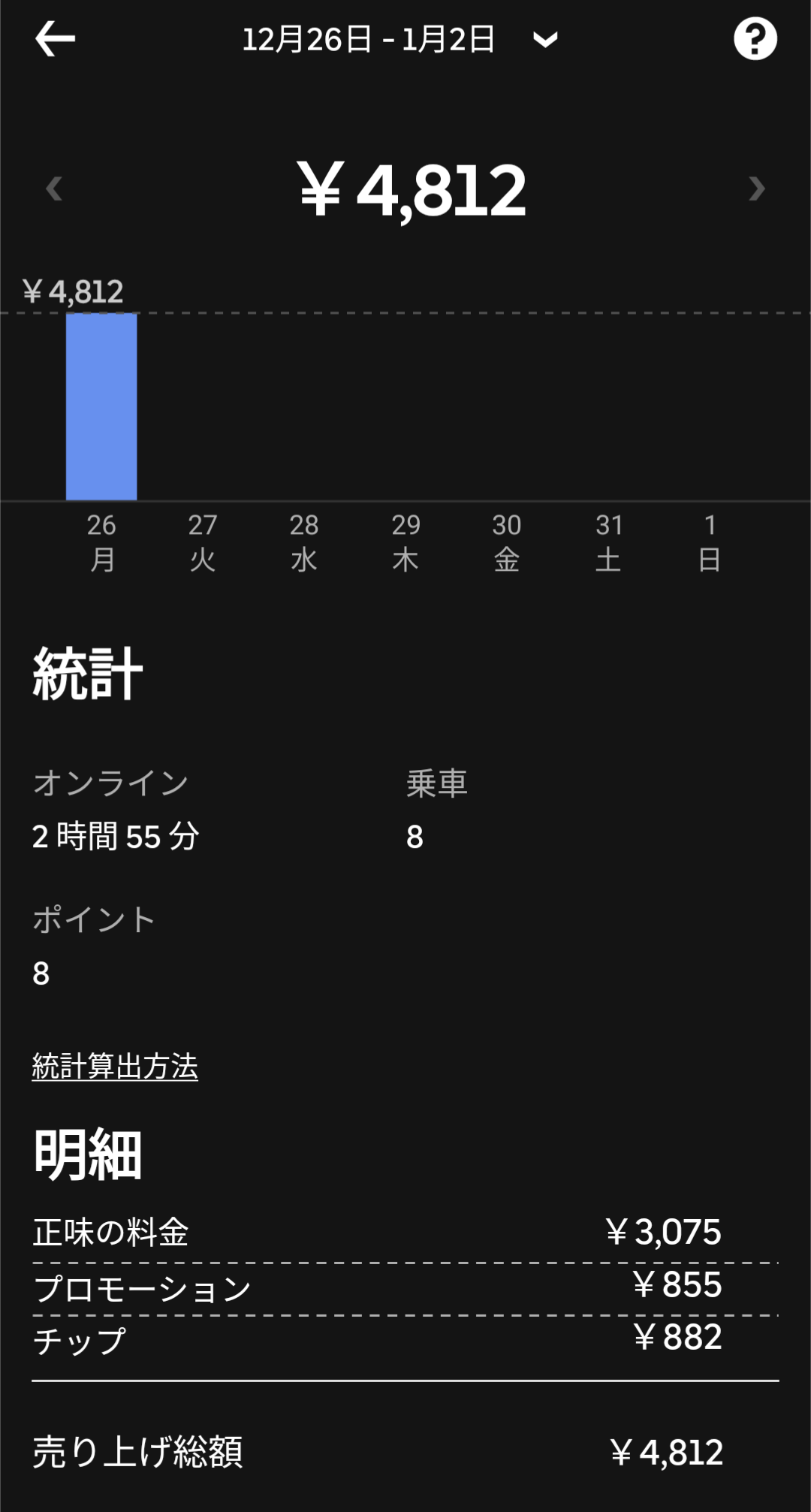Open the help question mark icon
The width and height of the screenshot is (811, 1512).
pos(755,39)
